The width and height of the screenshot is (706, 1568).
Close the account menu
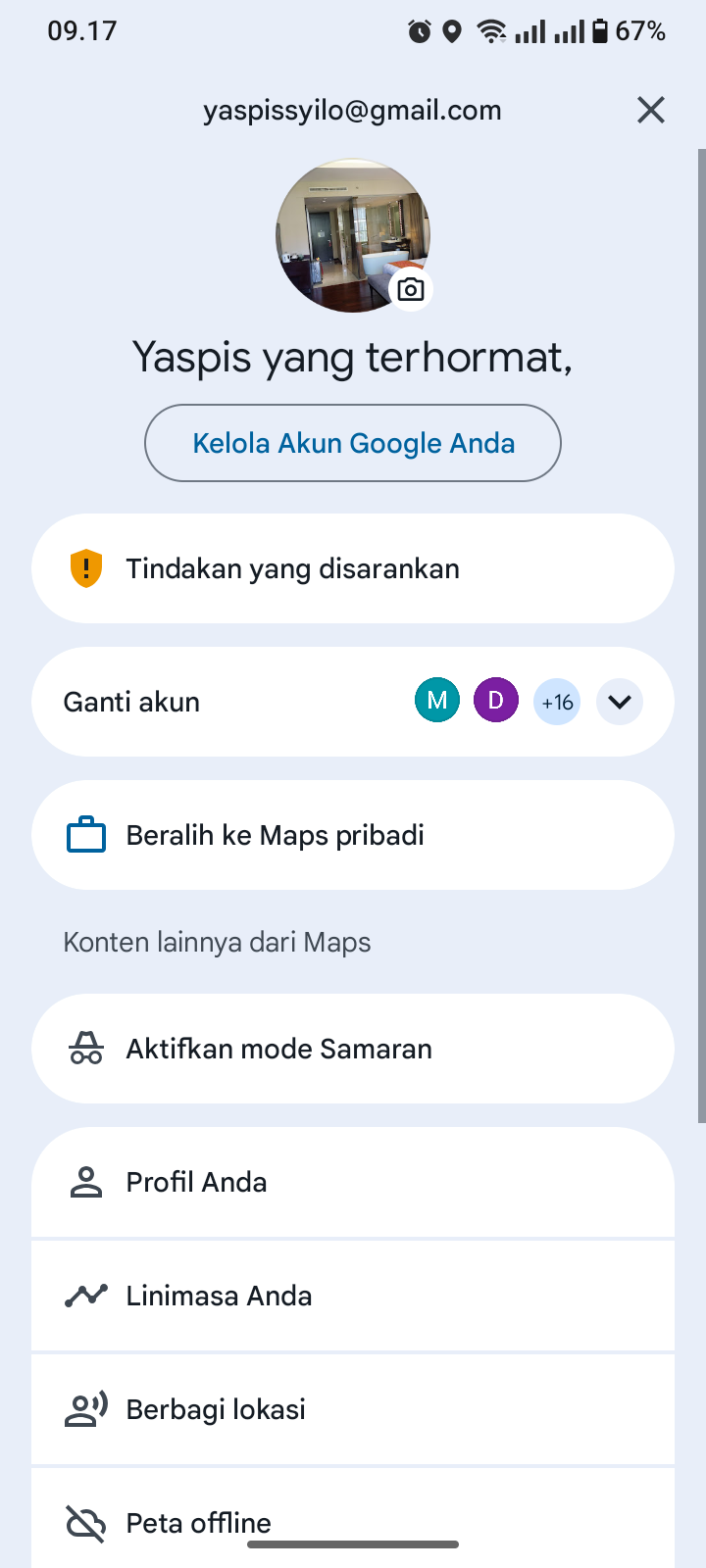[x=651, y=110]
